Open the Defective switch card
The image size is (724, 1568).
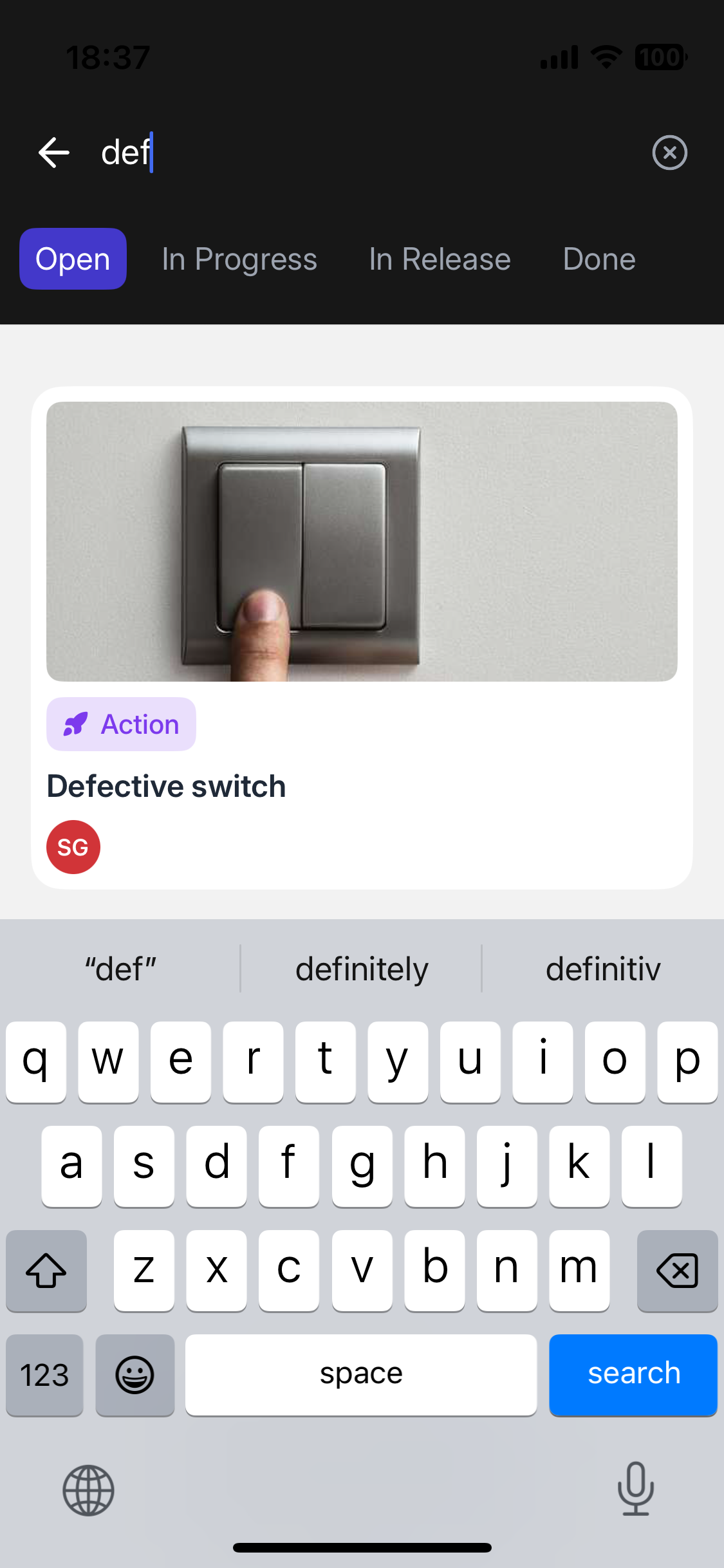pyautogui.click(x=362, y=637)
